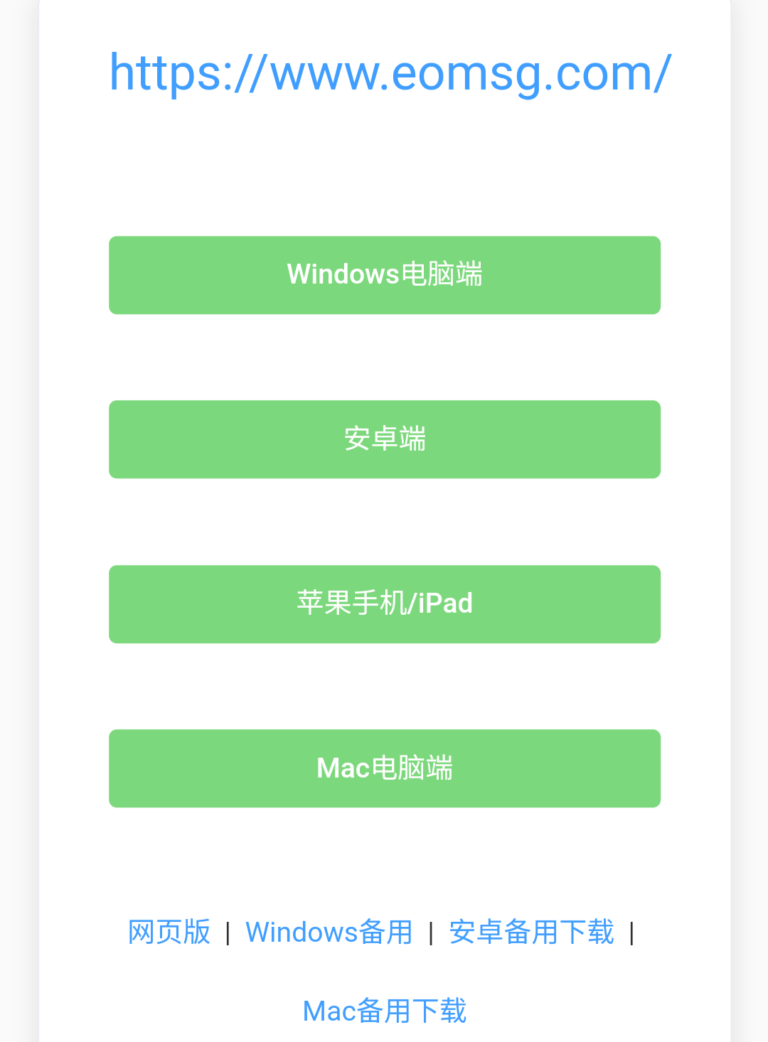This screenshot has height=1042, width=768.
Task: Open the https://www.eomsg.com/ link
Action: click(x=389, y=72)
